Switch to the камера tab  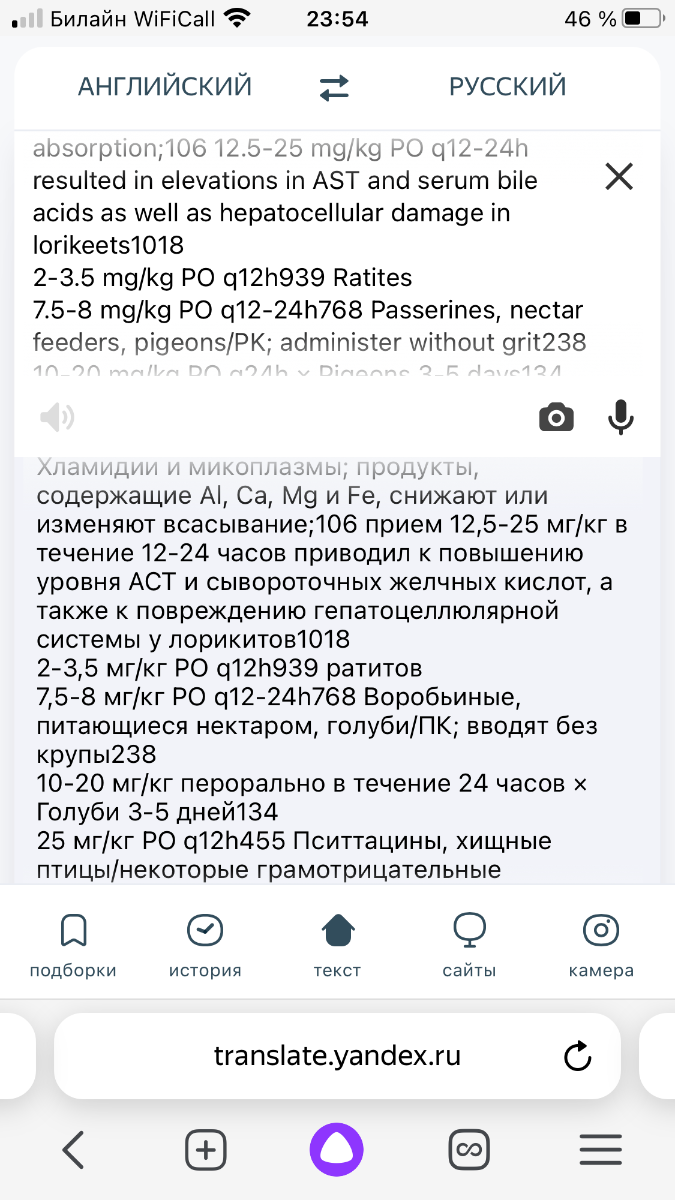click(x=601, y=945)
